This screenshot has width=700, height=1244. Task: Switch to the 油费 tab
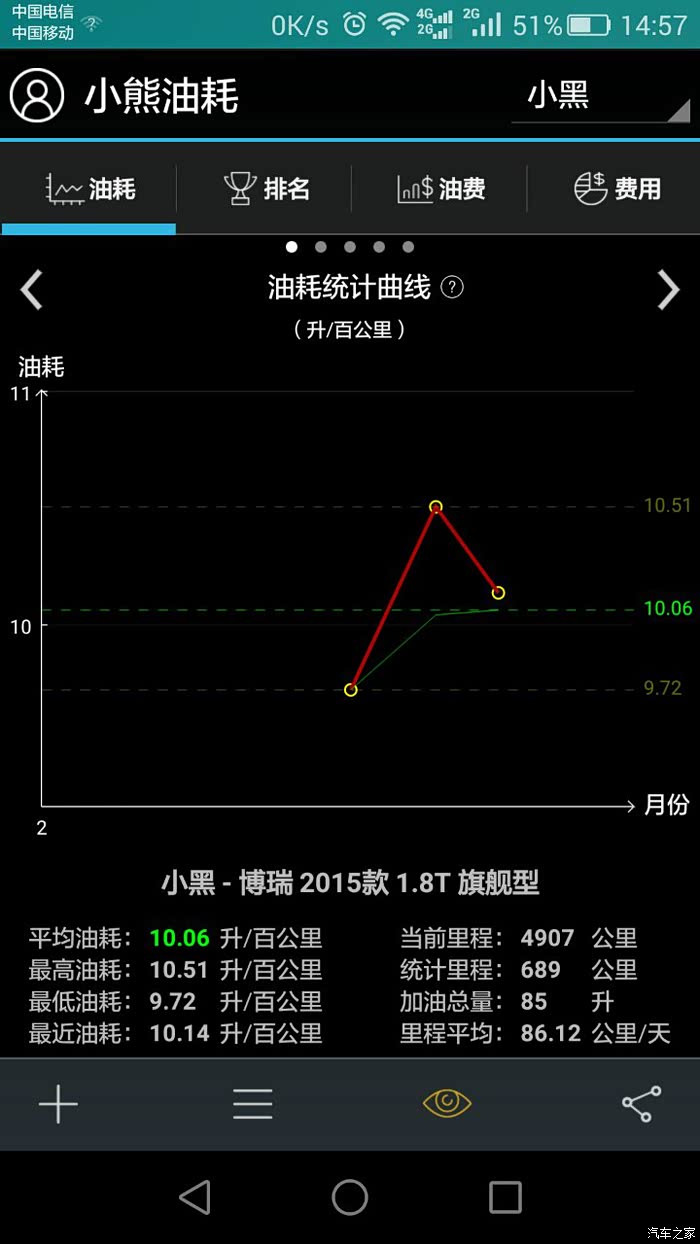(441, 188)
